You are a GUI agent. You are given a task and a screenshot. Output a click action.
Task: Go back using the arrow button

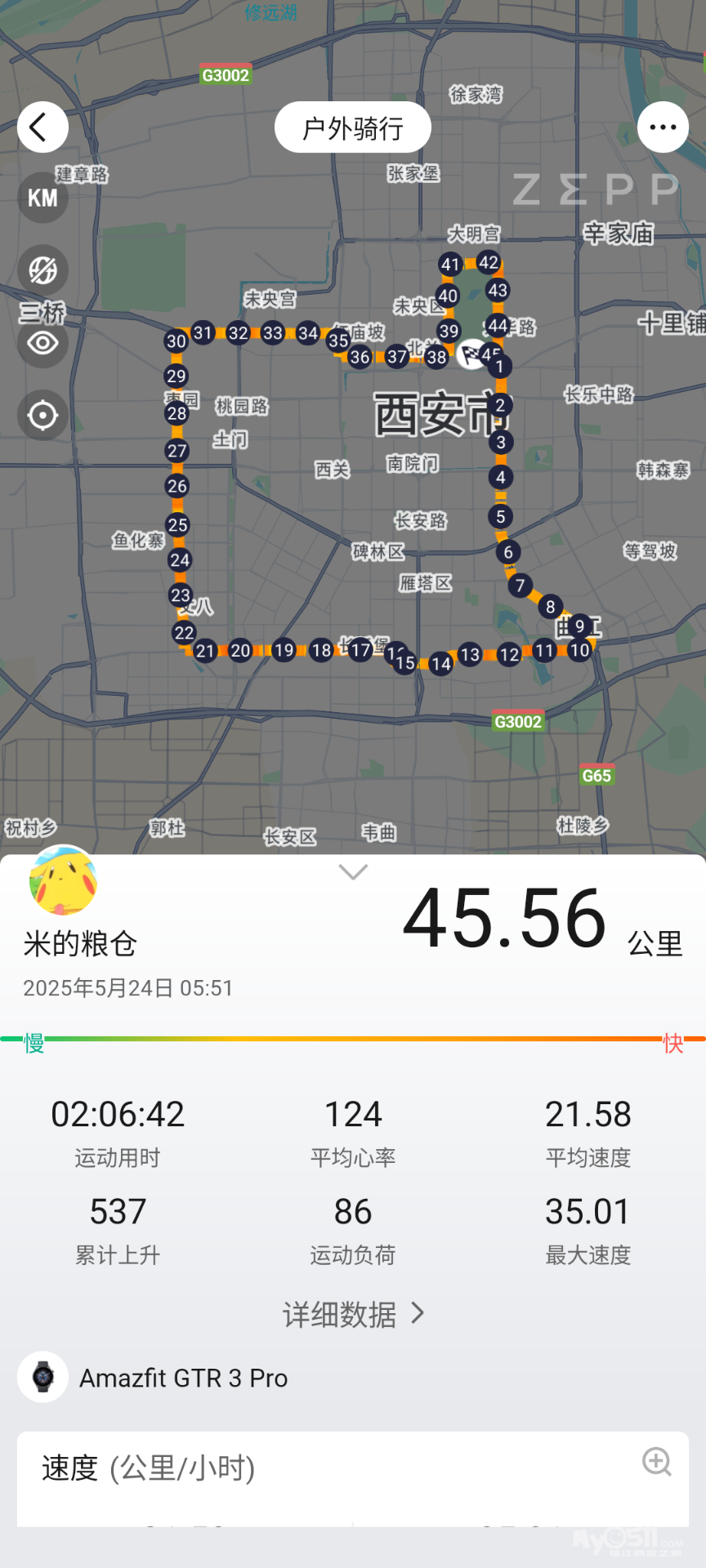(42, 127)
